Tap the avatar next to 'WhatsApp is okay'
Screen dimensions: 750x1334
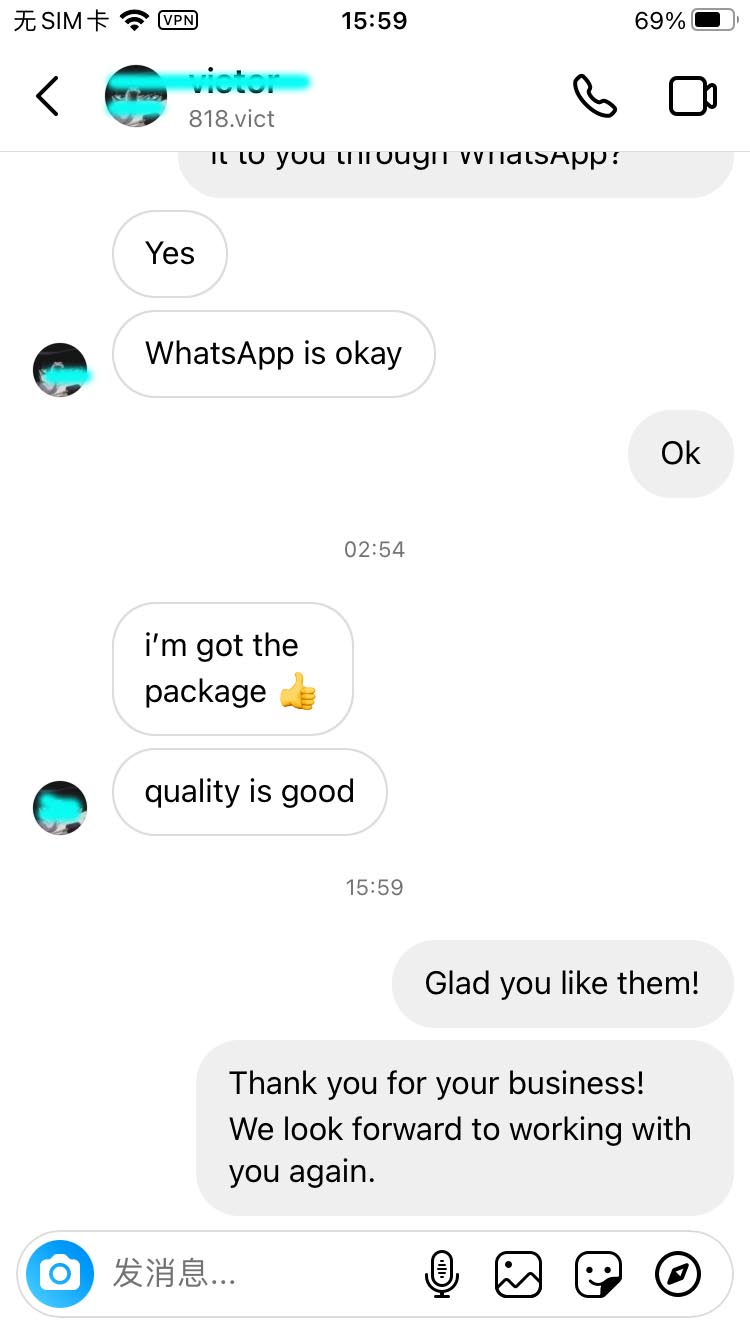pos(60,369)
